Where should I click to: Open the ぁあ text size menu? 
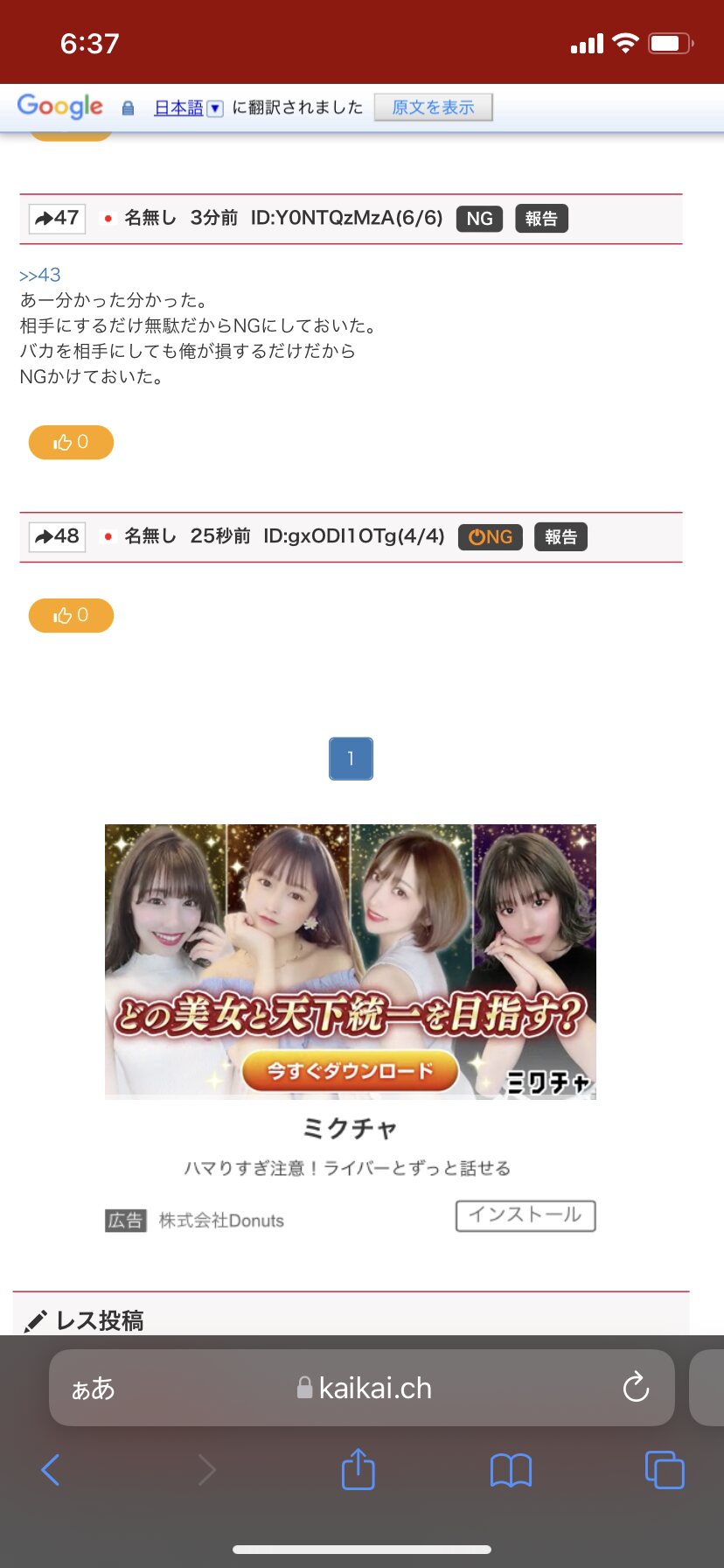tap(93, 1388)
